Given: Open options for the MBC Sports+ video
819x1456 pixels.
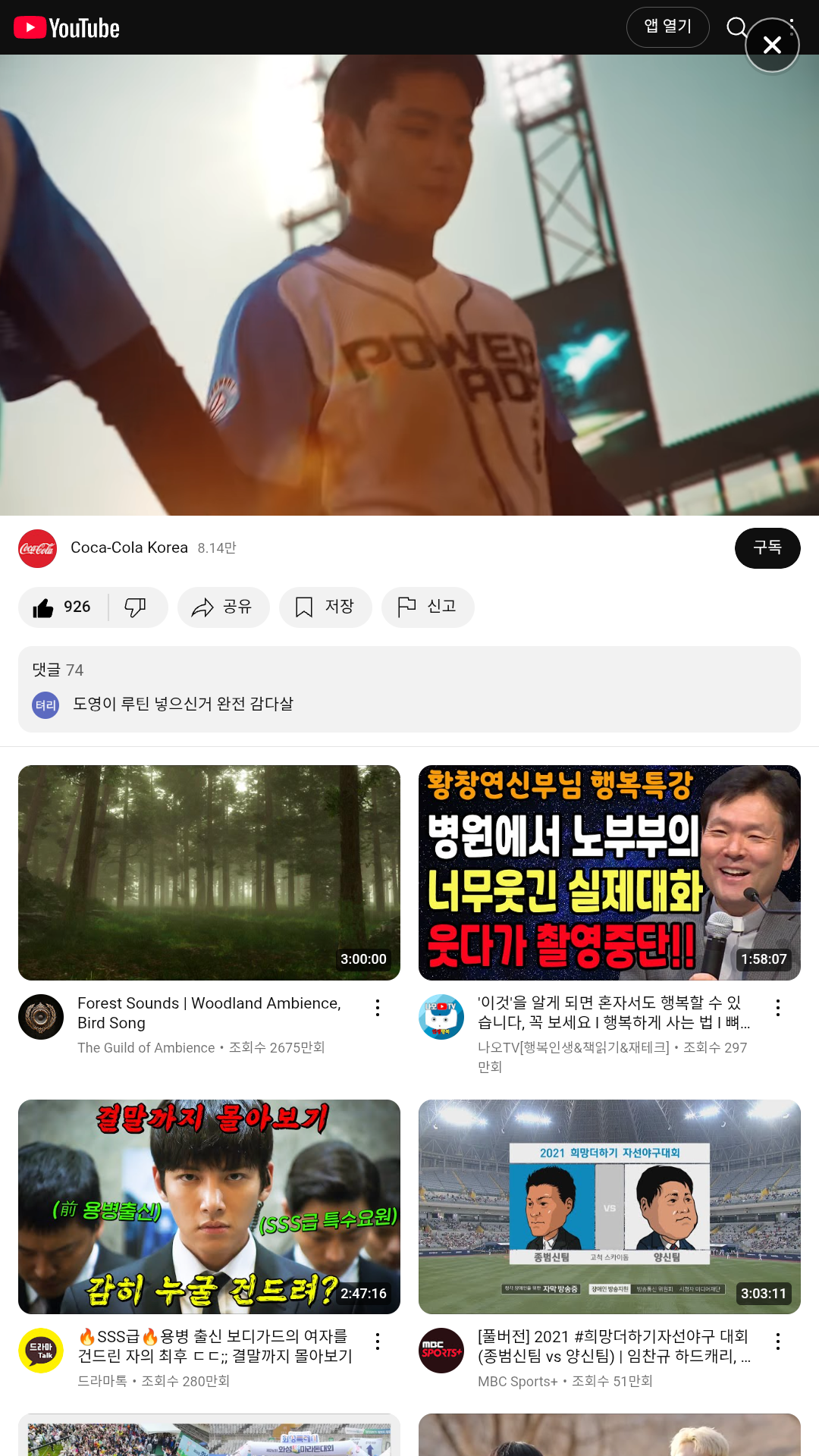Looking at the screenshot, I should 778,1341.
